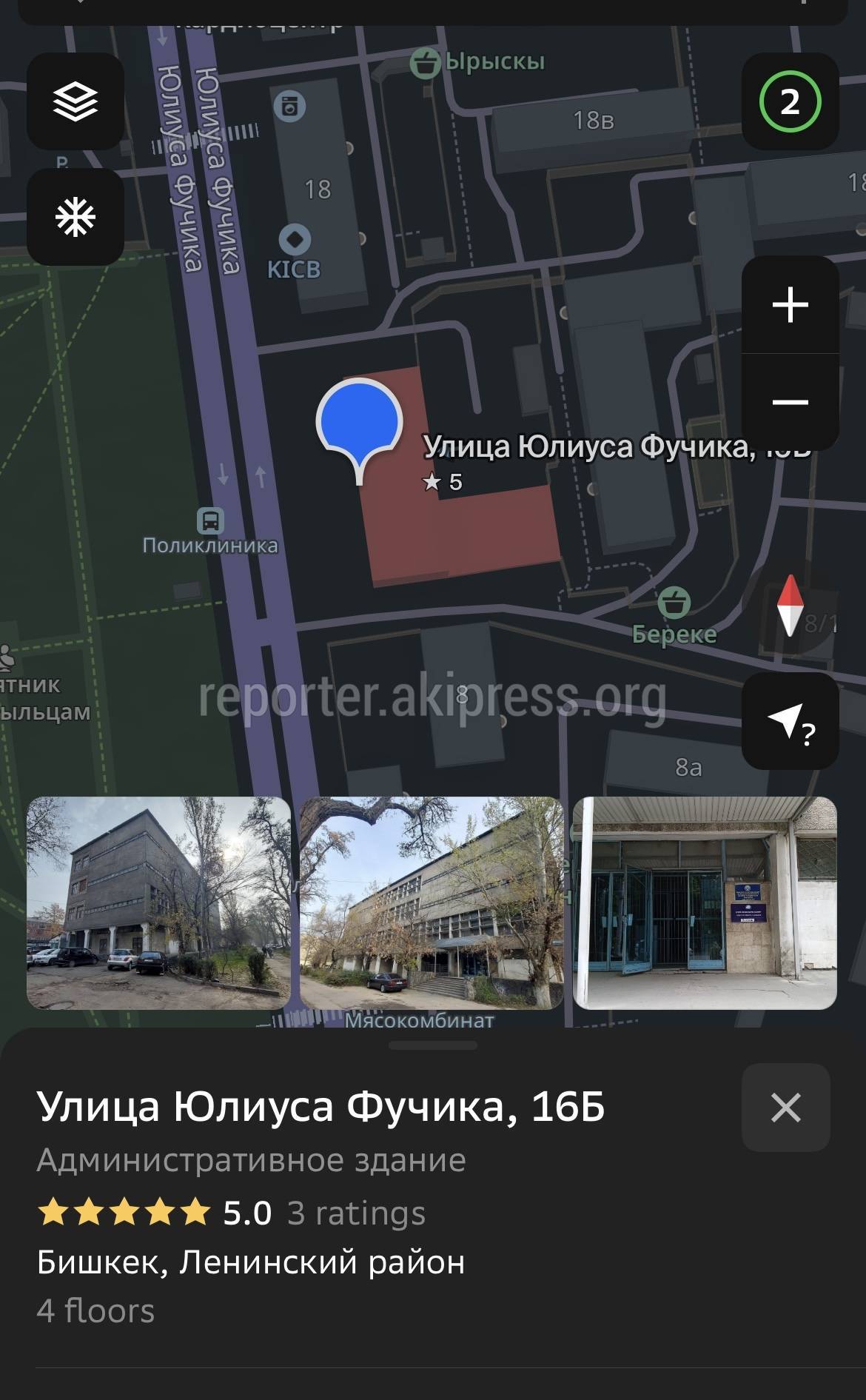Open the map layers button
866x1400 pixels.
[x=75, y=101]
